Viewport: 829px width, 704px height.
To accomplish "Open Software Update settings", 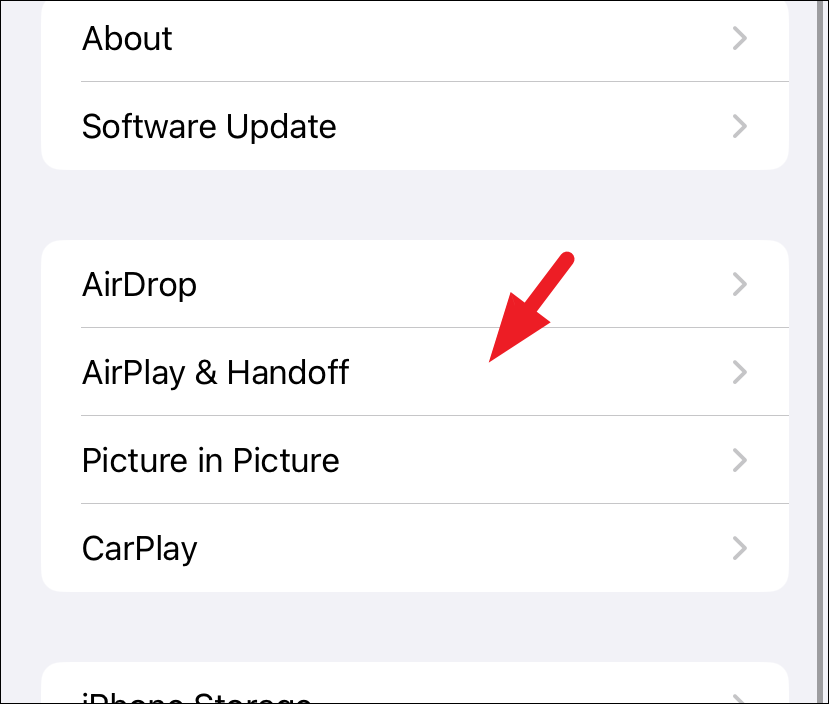I will [x=414, y=126].
